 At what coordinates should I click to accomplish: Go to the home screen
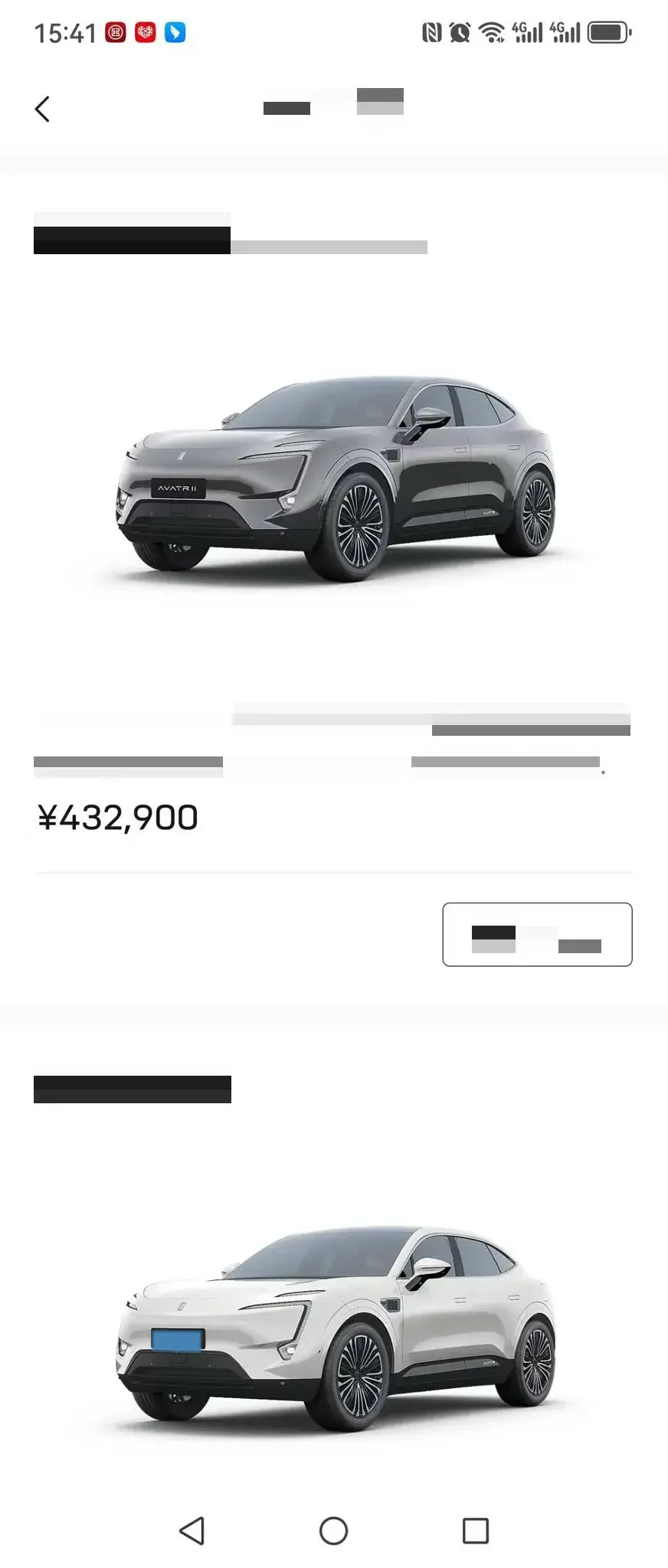pyautogui.click(x=333, y=1530)
